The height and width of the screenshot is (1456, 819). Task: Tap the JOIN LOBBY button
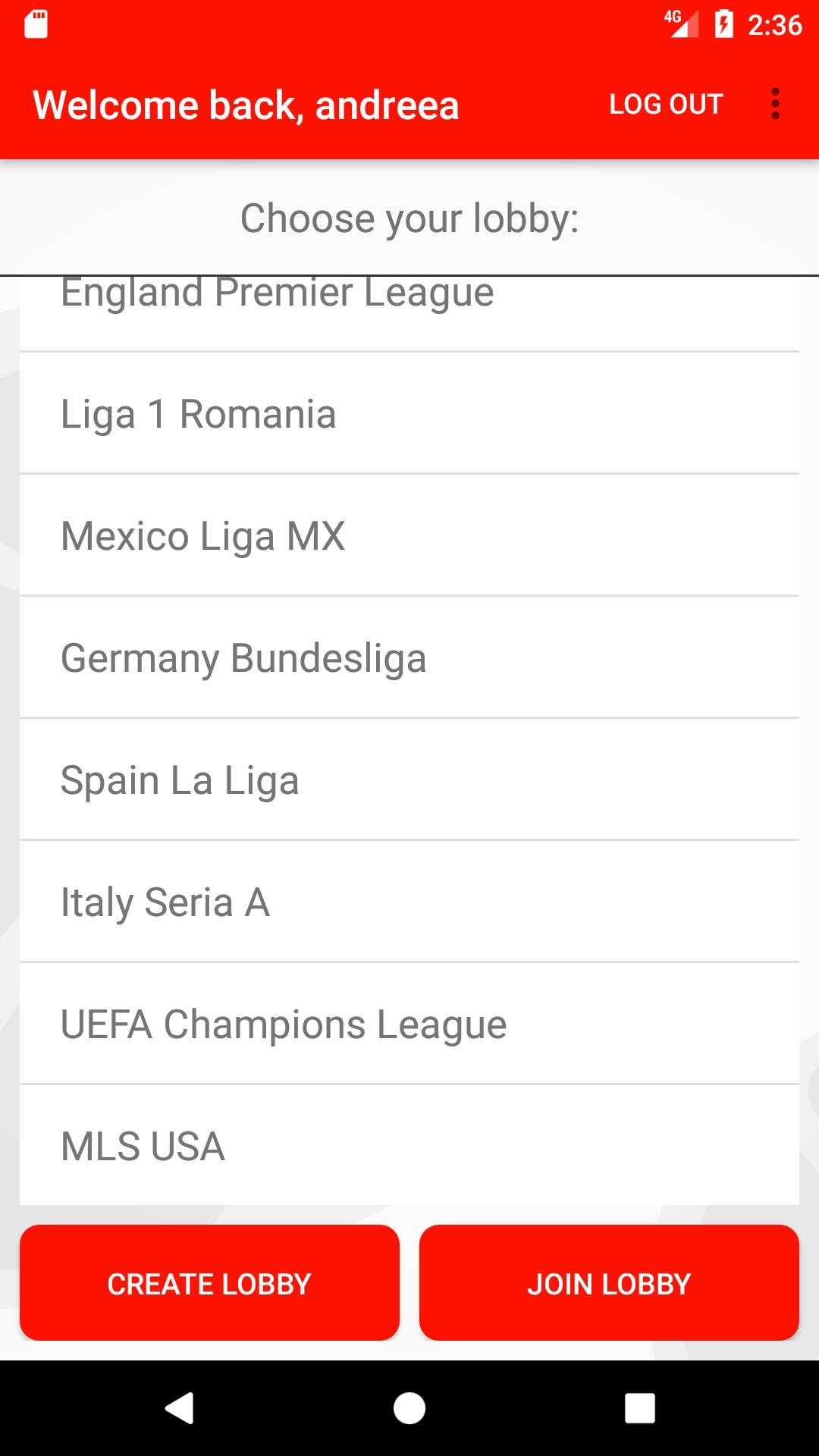pos(609,1282)
